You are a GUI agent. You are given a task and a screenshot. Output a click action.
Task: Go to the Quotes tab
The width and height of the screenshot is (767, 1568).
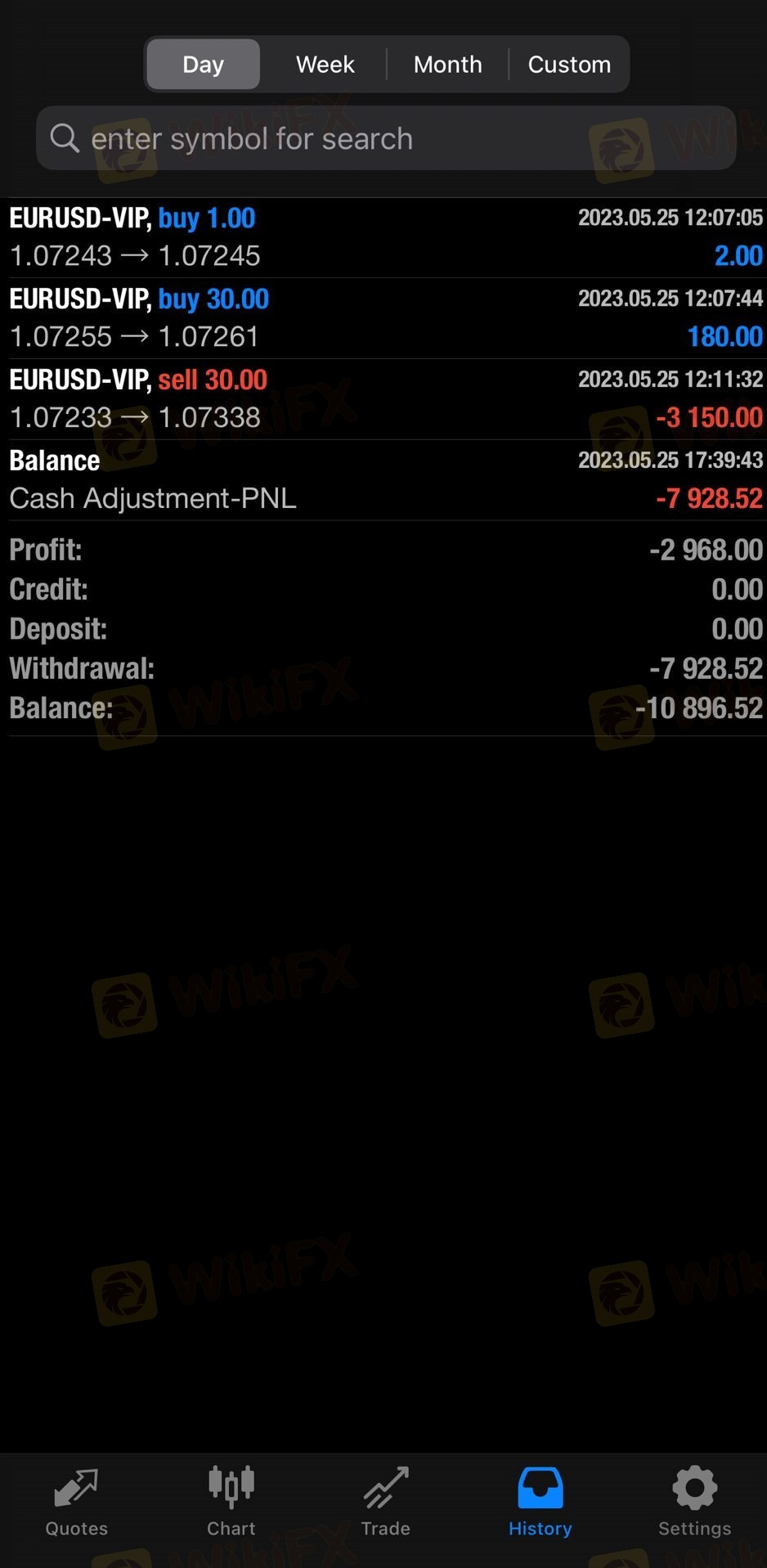pos(77,1503)
